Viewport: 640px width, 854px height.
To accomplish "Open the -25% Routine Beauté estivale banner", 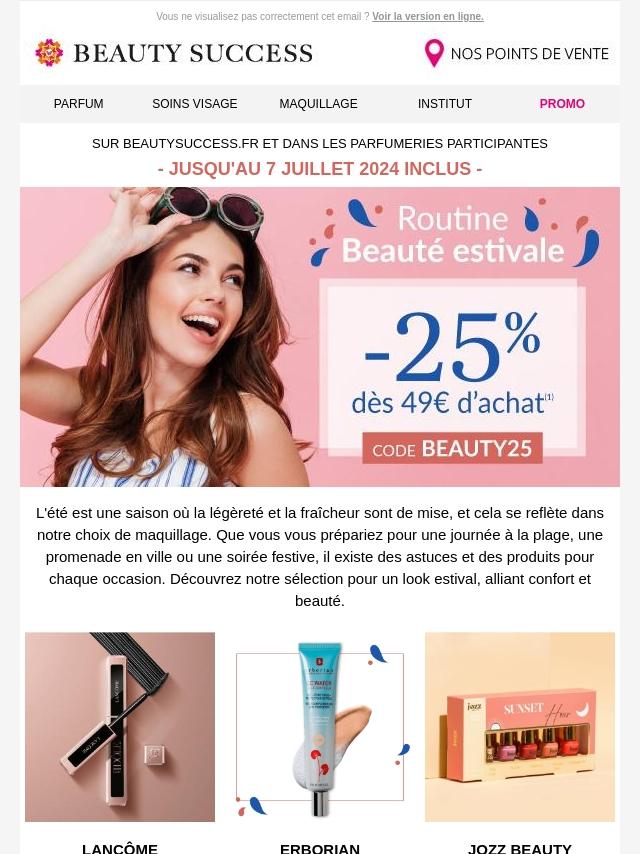I will tap(320, 337).
